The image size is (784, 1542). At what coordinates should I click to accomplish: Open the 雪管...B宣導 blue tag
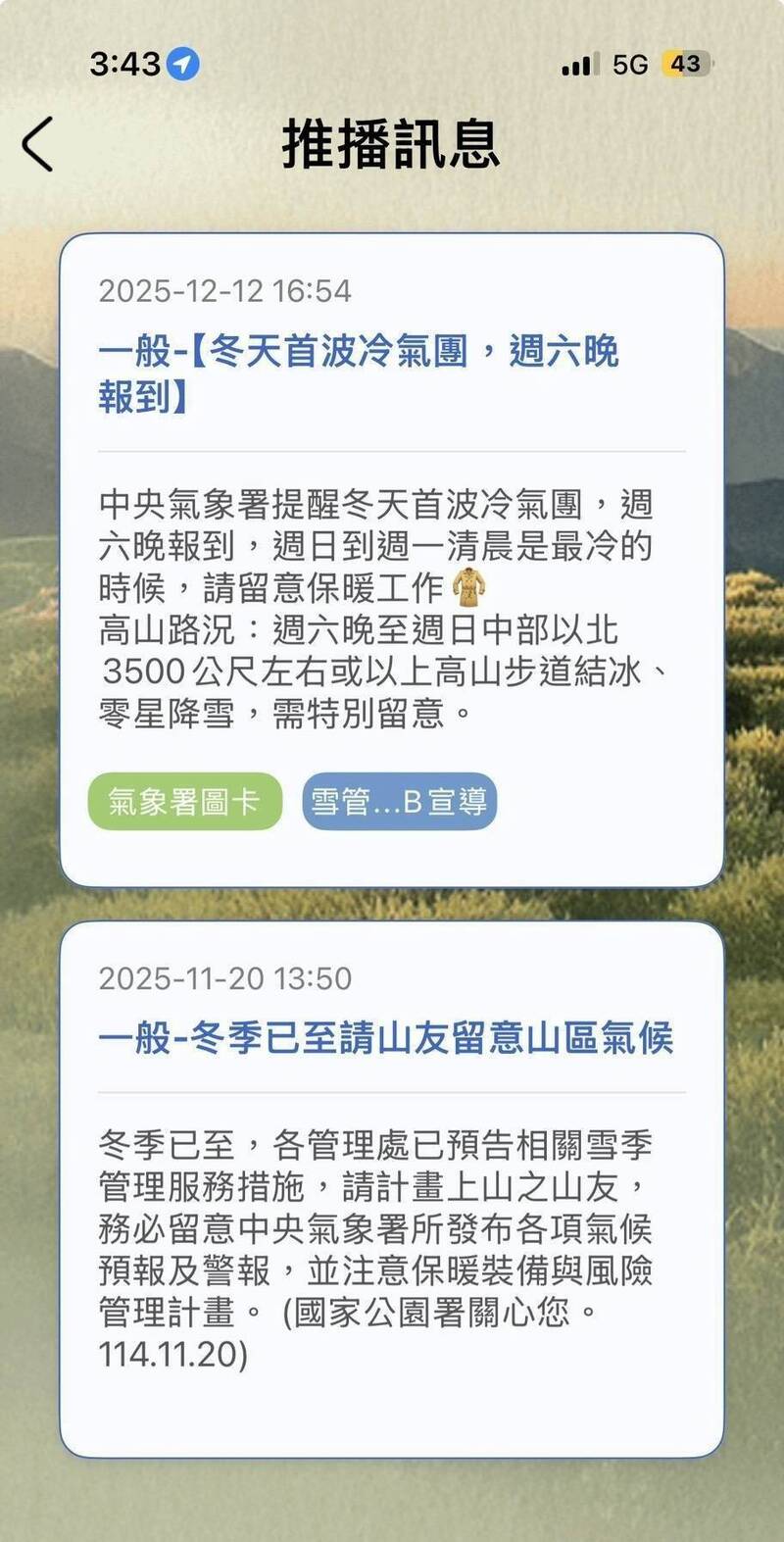pyautogui.click(x=399, y=802)
